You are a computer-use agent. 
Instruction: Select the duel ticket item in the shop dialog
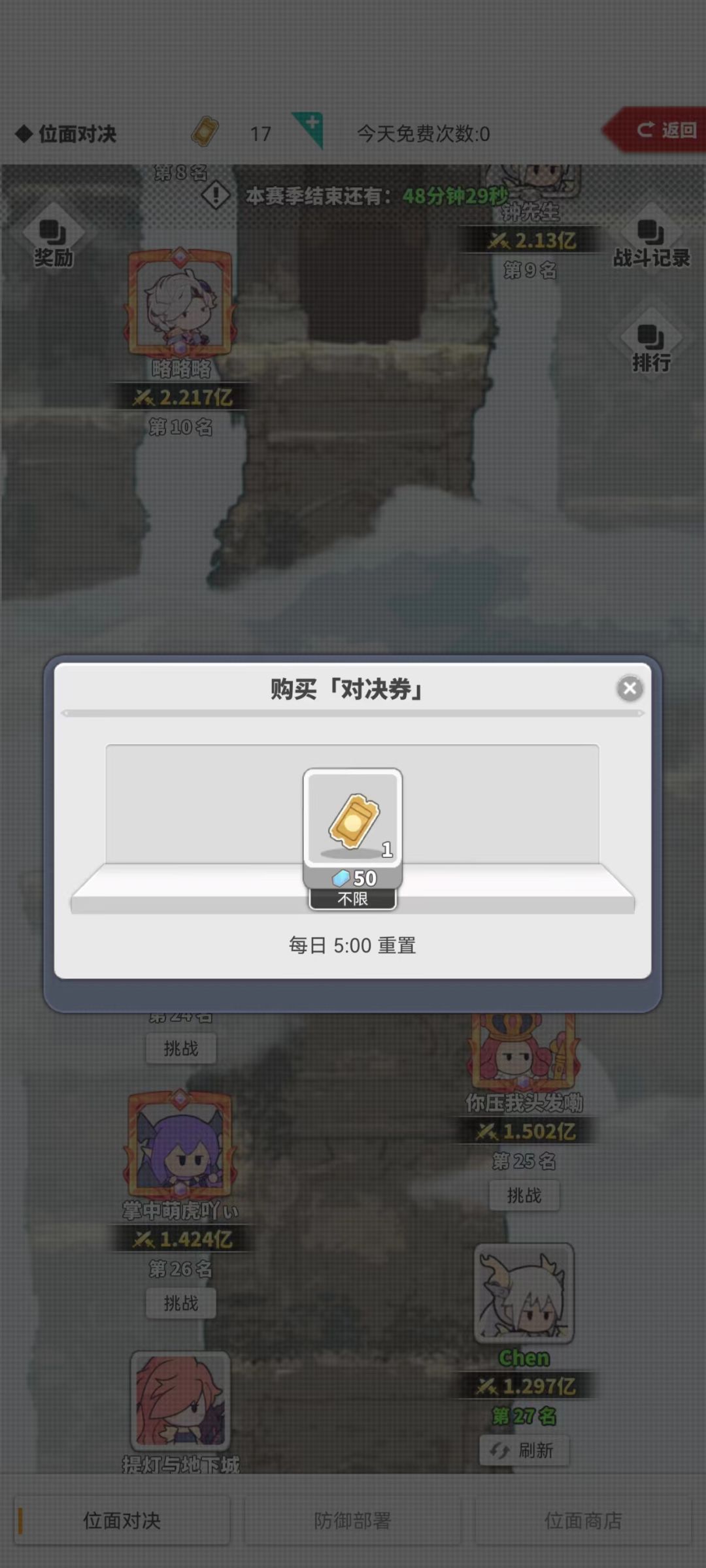coord(352,817)
